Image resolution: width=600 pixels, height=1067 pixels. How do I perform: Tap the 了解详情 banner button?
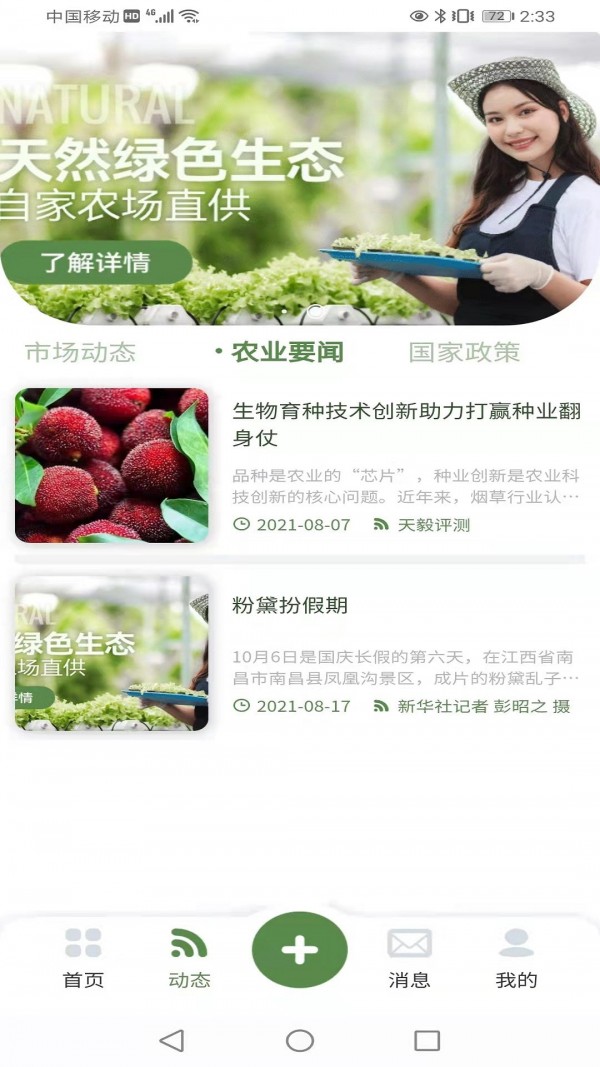(95, 263)
